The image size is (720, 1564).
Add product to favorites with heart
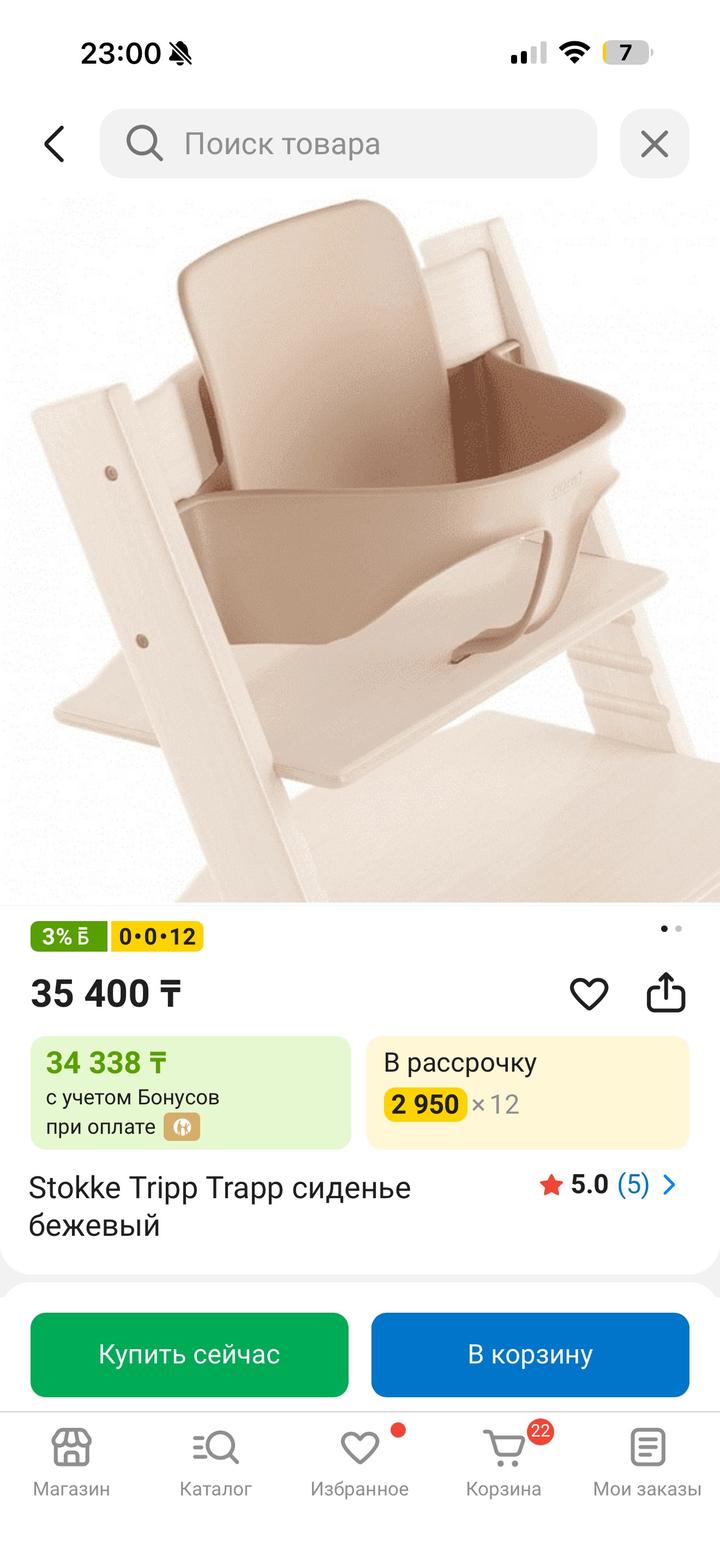point(589,993)
